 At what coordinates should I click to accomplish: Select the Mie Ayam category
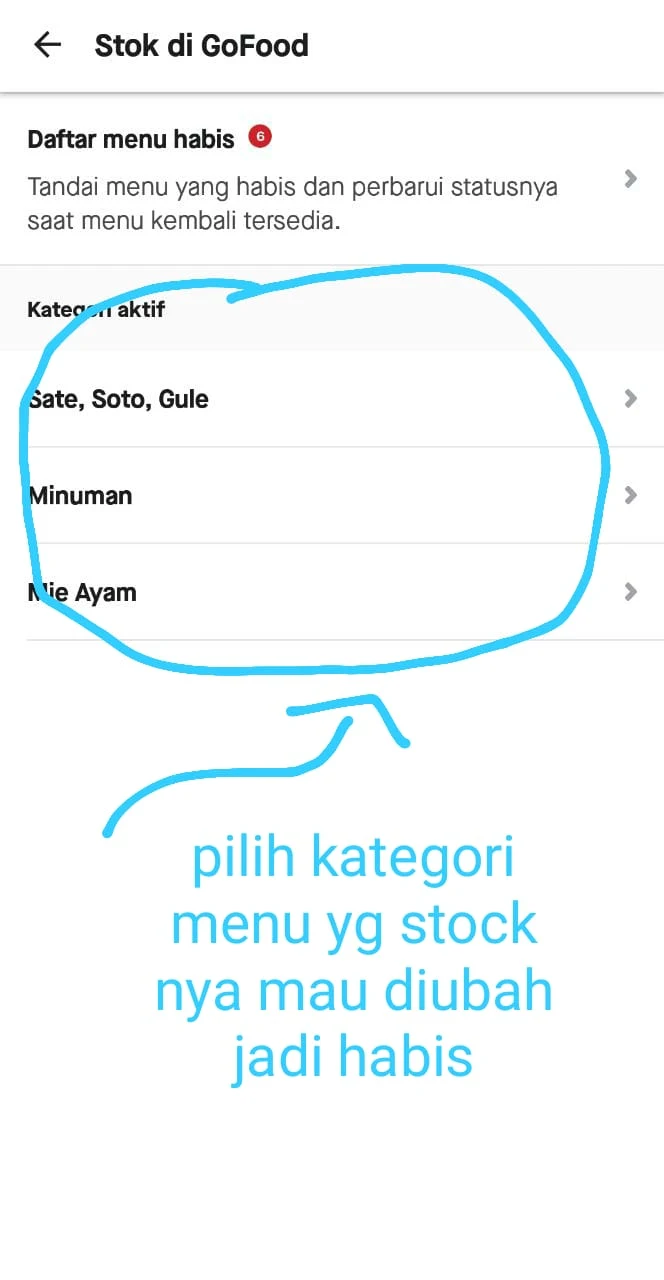(x=330, y=592)
